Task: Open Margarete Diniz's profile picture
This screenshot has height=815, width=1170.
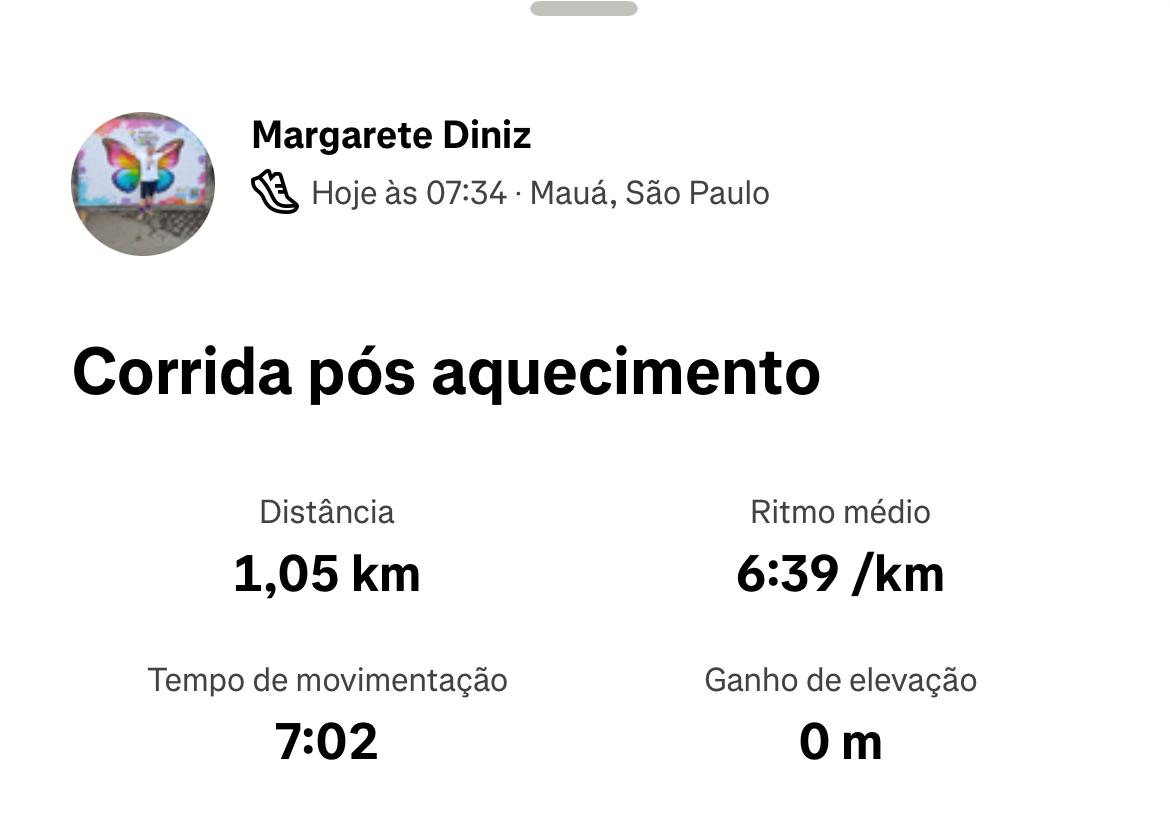Action: point(143,184)
